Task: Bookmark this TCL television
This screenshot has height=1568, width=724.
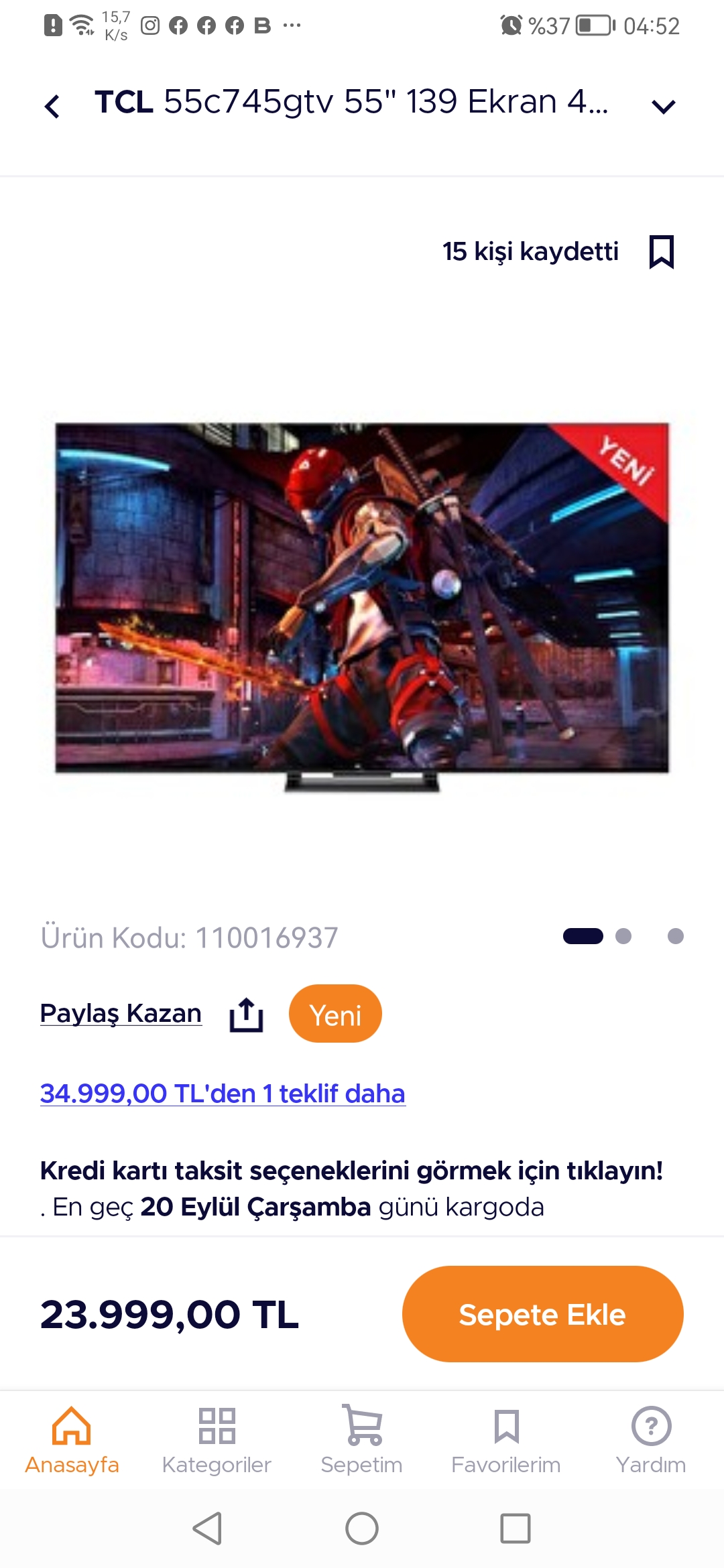Action: coord(661,252)
